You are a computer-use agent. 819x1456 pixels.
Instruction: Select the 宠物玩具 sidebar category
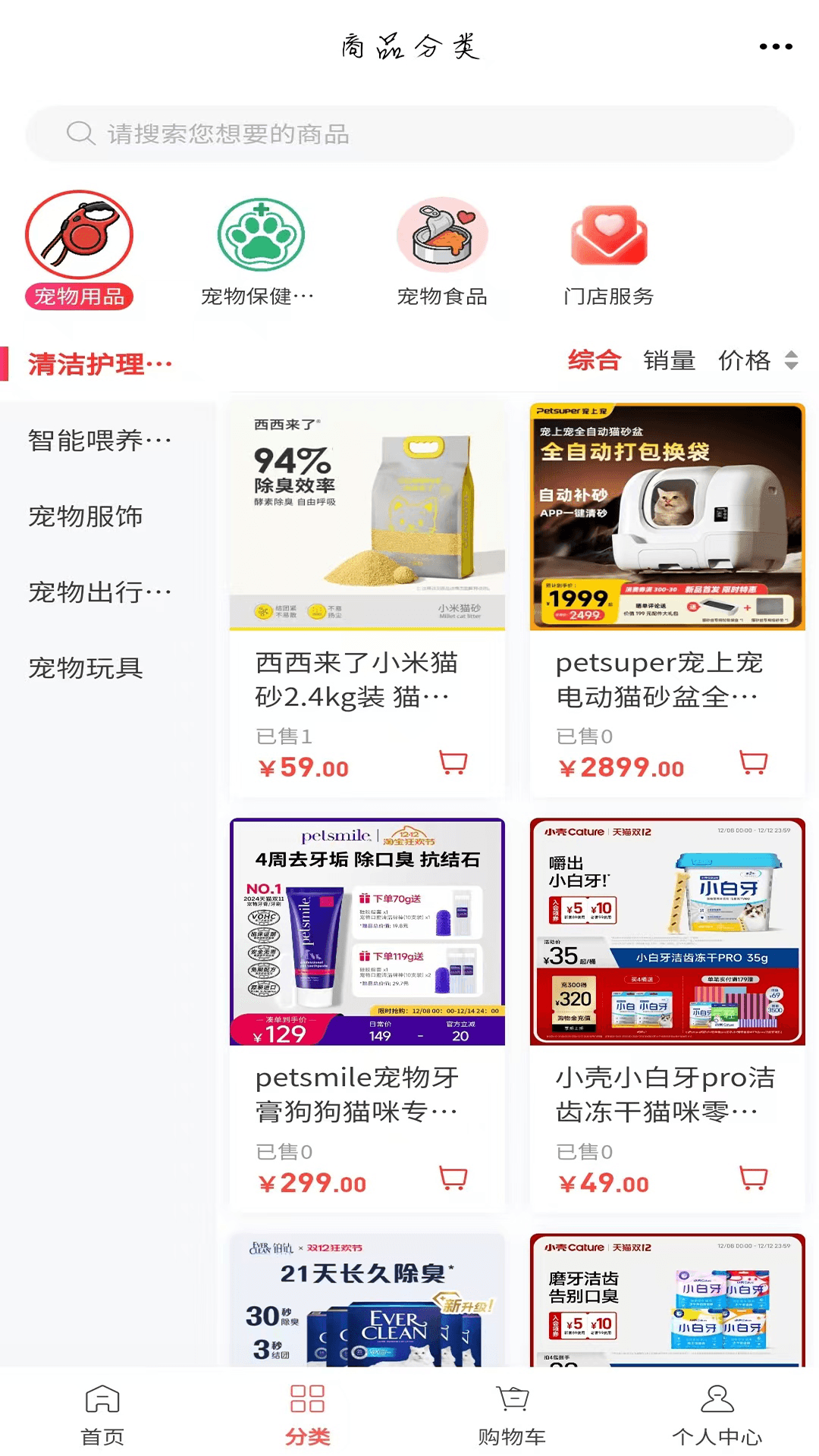(x=86, y=669)
